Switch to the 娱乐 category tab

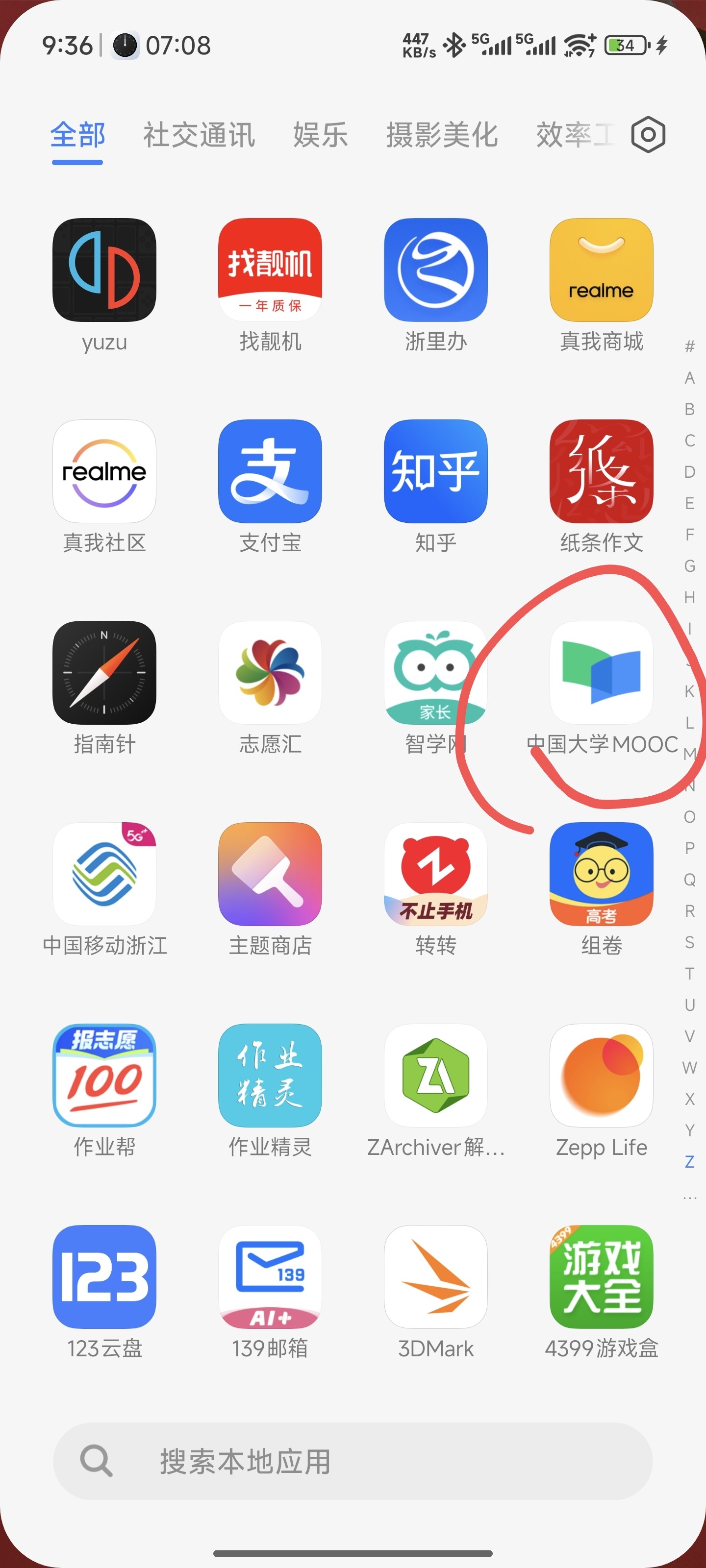[x=321, y=135]
